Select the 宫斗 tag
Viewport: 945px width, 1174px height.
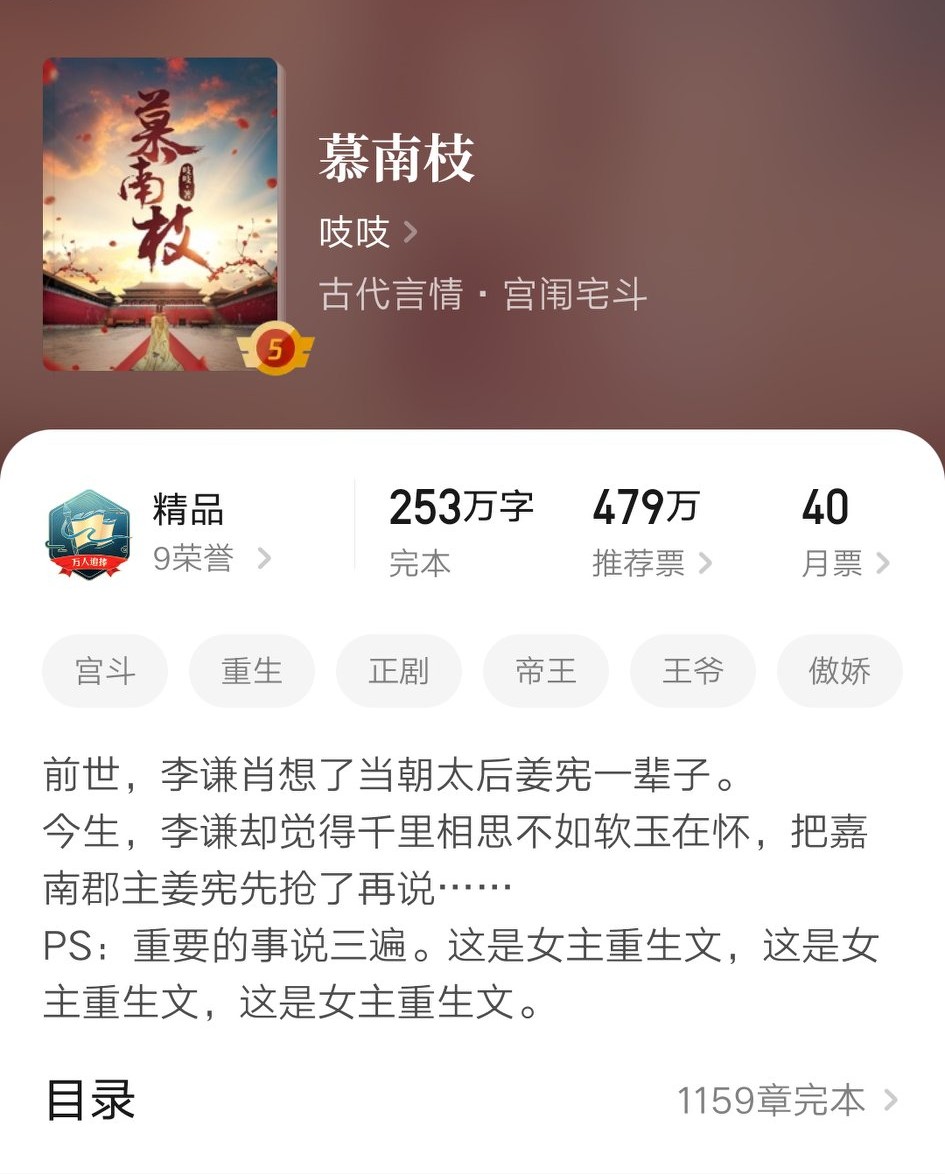click(x=104, y=671)
